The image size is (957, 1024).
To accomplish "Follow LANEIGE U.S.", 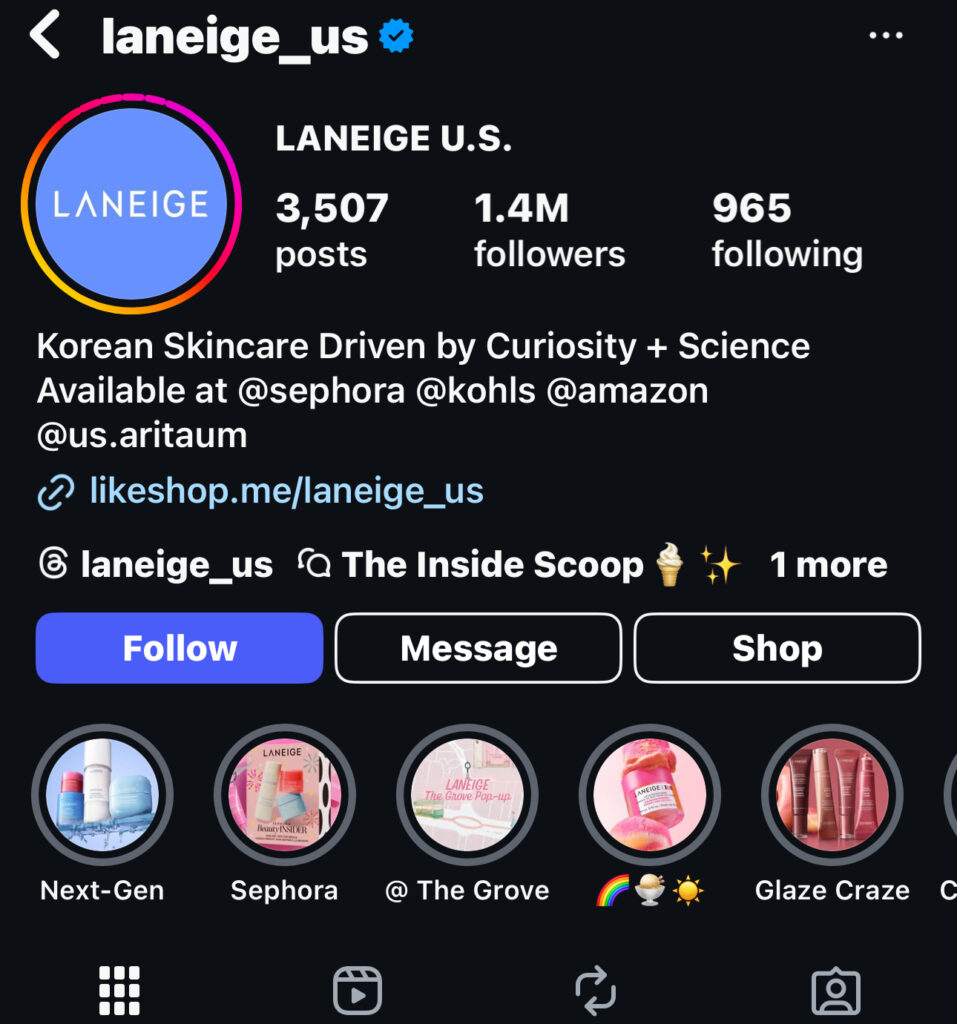I will 179,648.
